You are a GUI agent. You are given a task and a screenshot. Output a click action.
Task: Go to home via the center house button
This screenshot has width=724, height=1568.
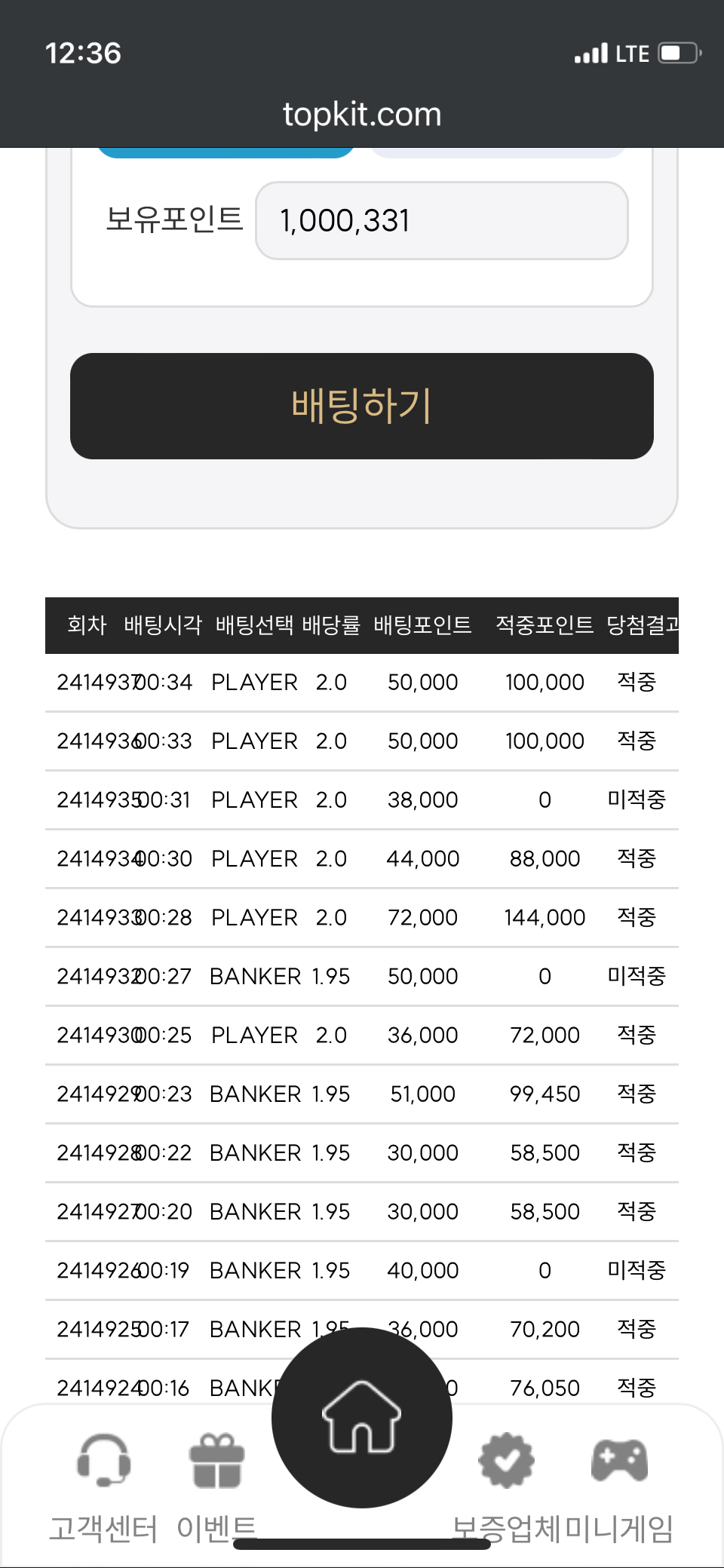point(362,1417)
